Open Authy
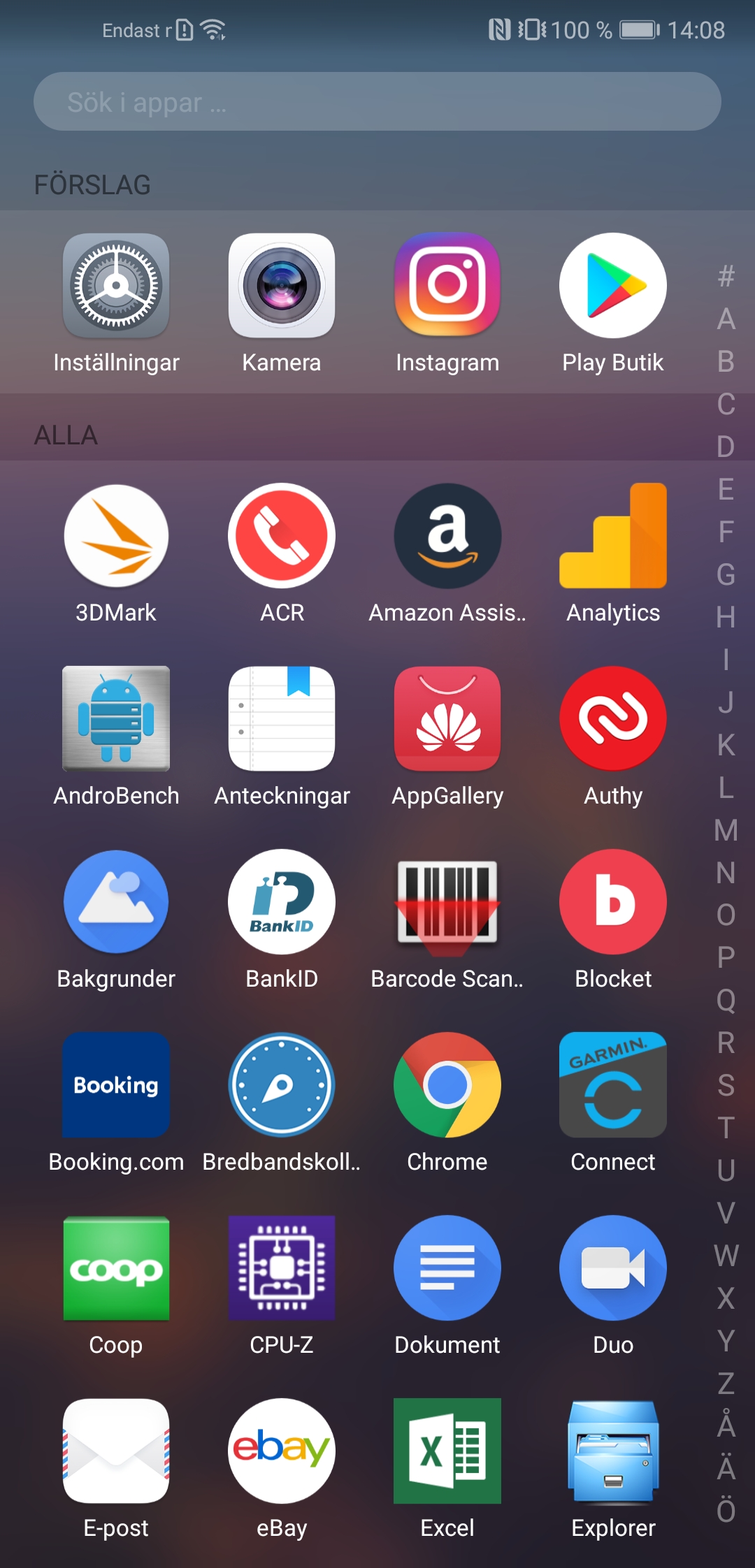755x1568 pixels. 613,719
